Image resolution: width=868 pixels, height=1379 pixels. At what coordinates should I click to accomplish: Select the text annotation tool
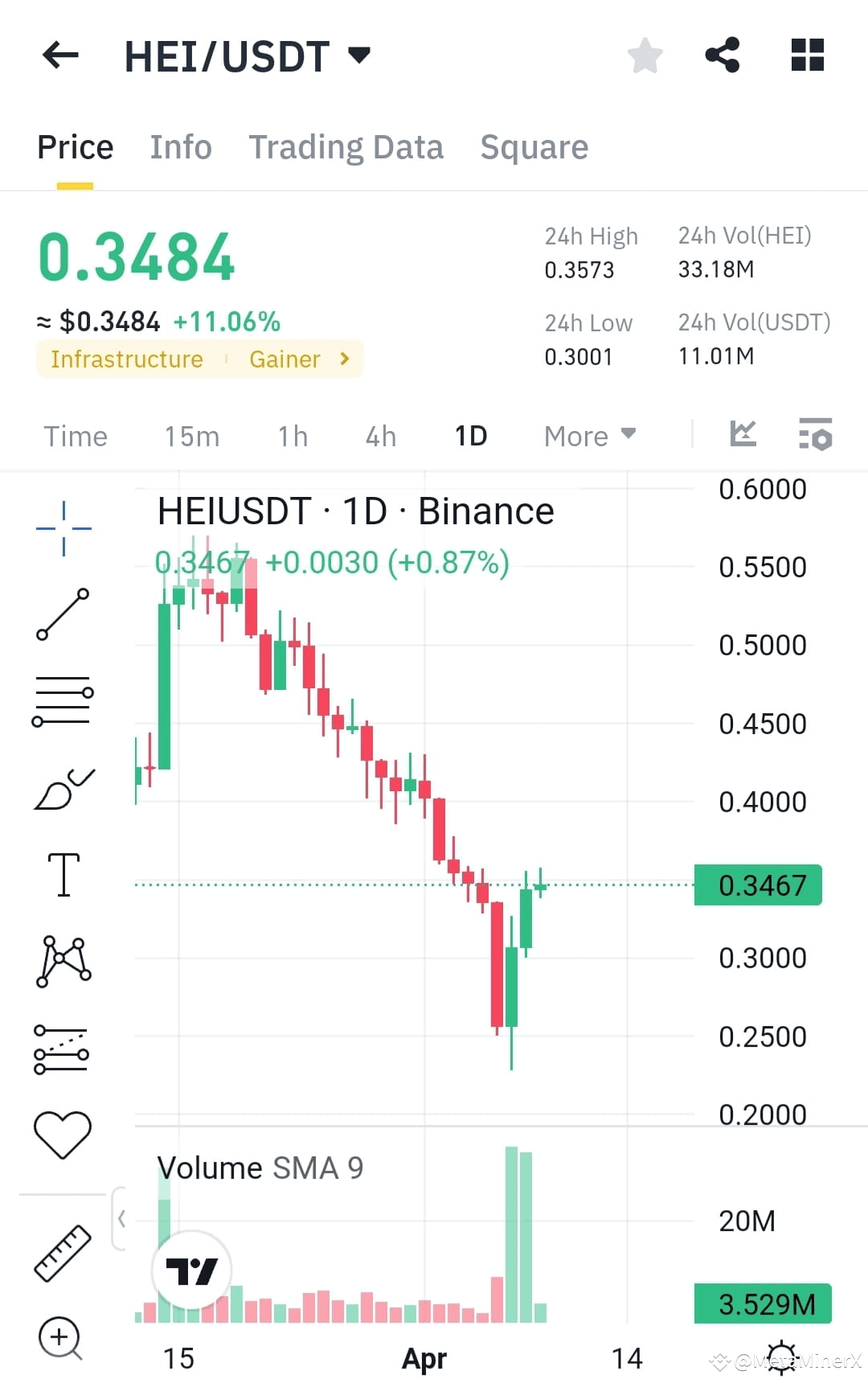tap(63, 875)
